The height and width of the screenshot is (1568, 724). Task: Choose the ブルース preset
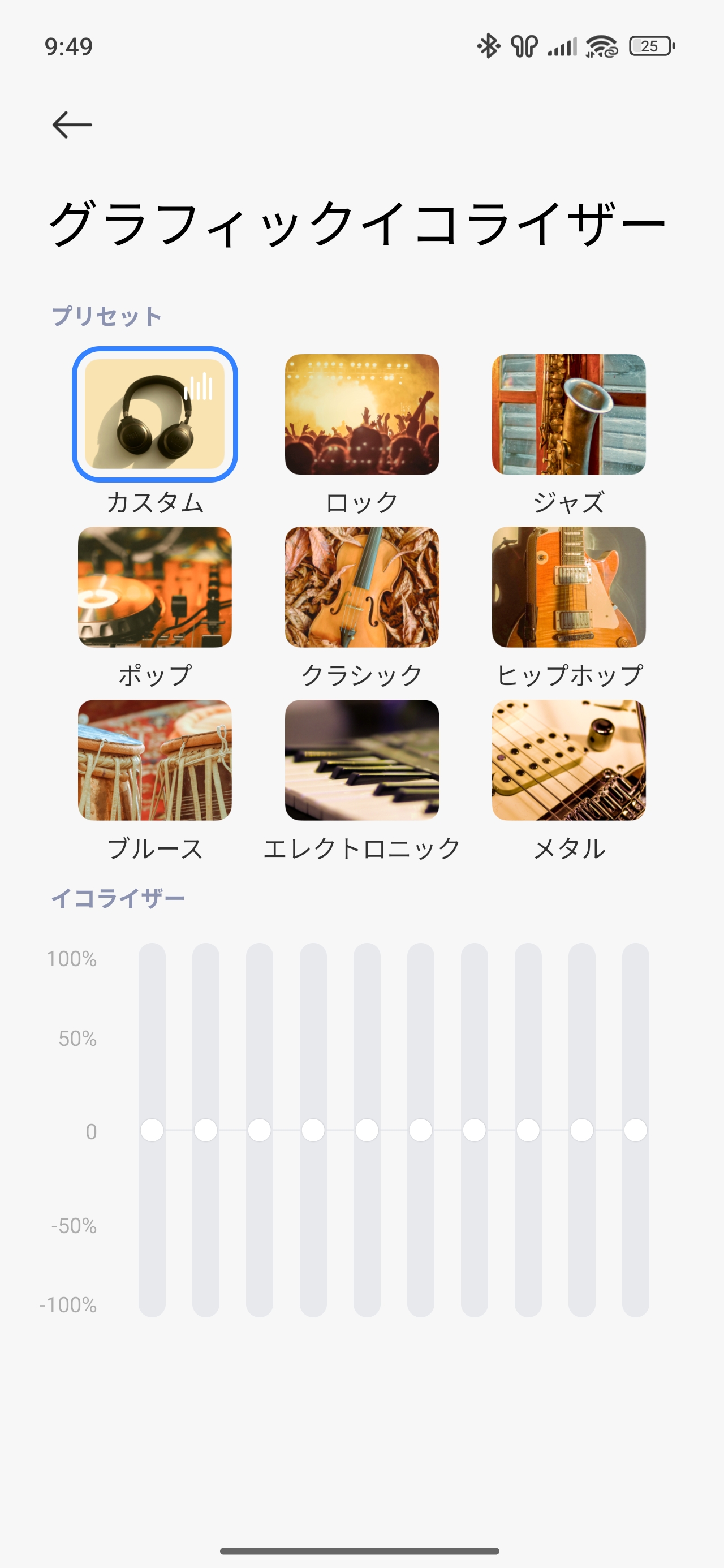pos(154,760)
